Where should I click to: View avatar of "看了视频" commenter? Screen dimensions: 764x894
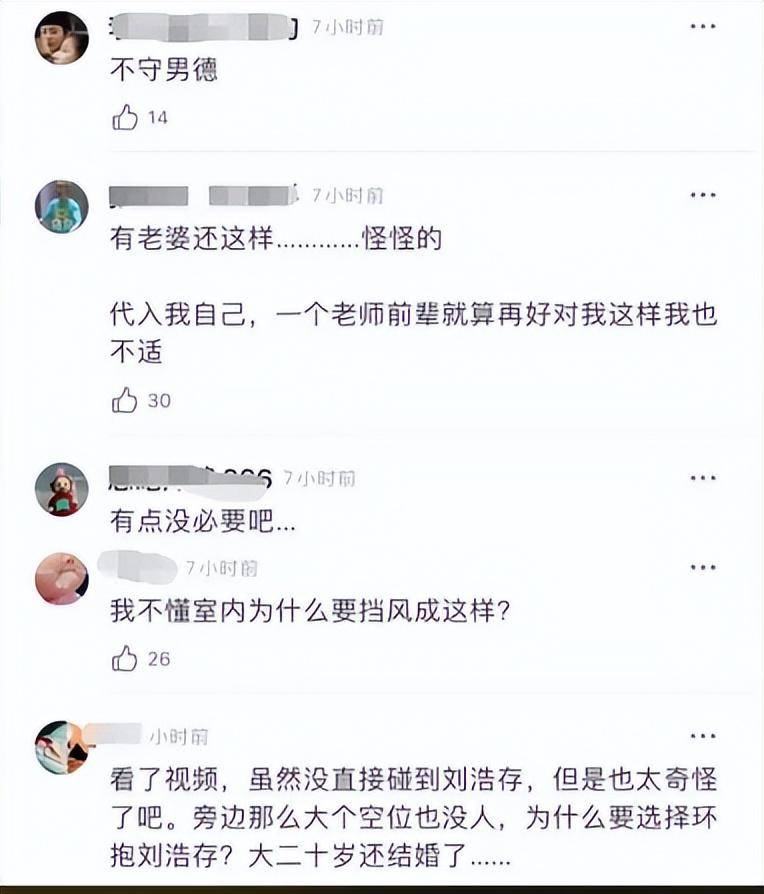point(62,747)
